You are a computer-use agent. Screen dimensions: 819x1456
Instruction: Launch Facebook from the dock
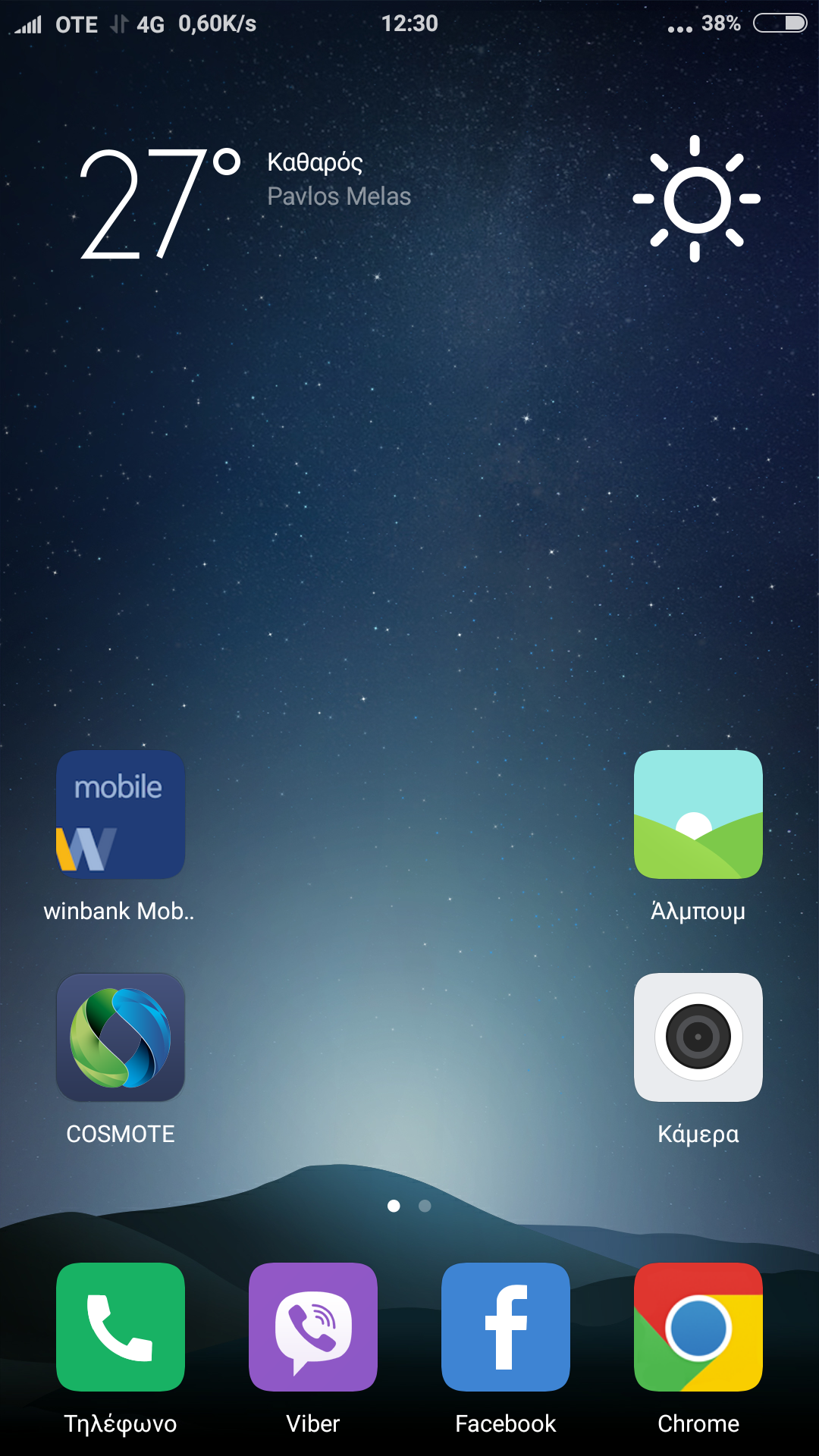point(506,1327)
